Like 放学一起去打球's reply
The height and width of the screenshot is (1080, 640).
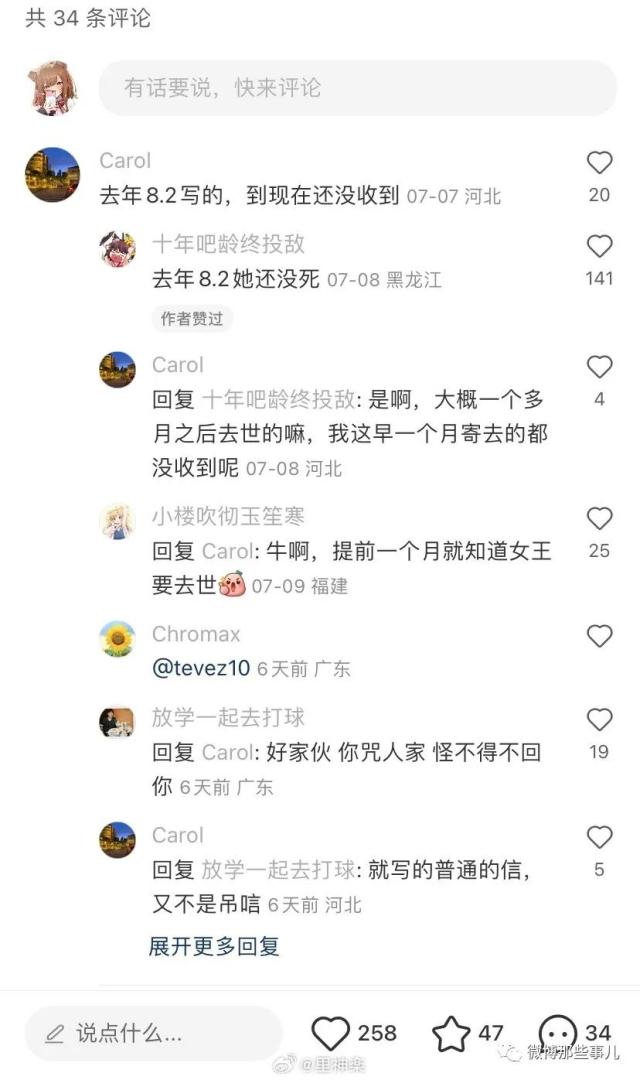tap(599, 720)
